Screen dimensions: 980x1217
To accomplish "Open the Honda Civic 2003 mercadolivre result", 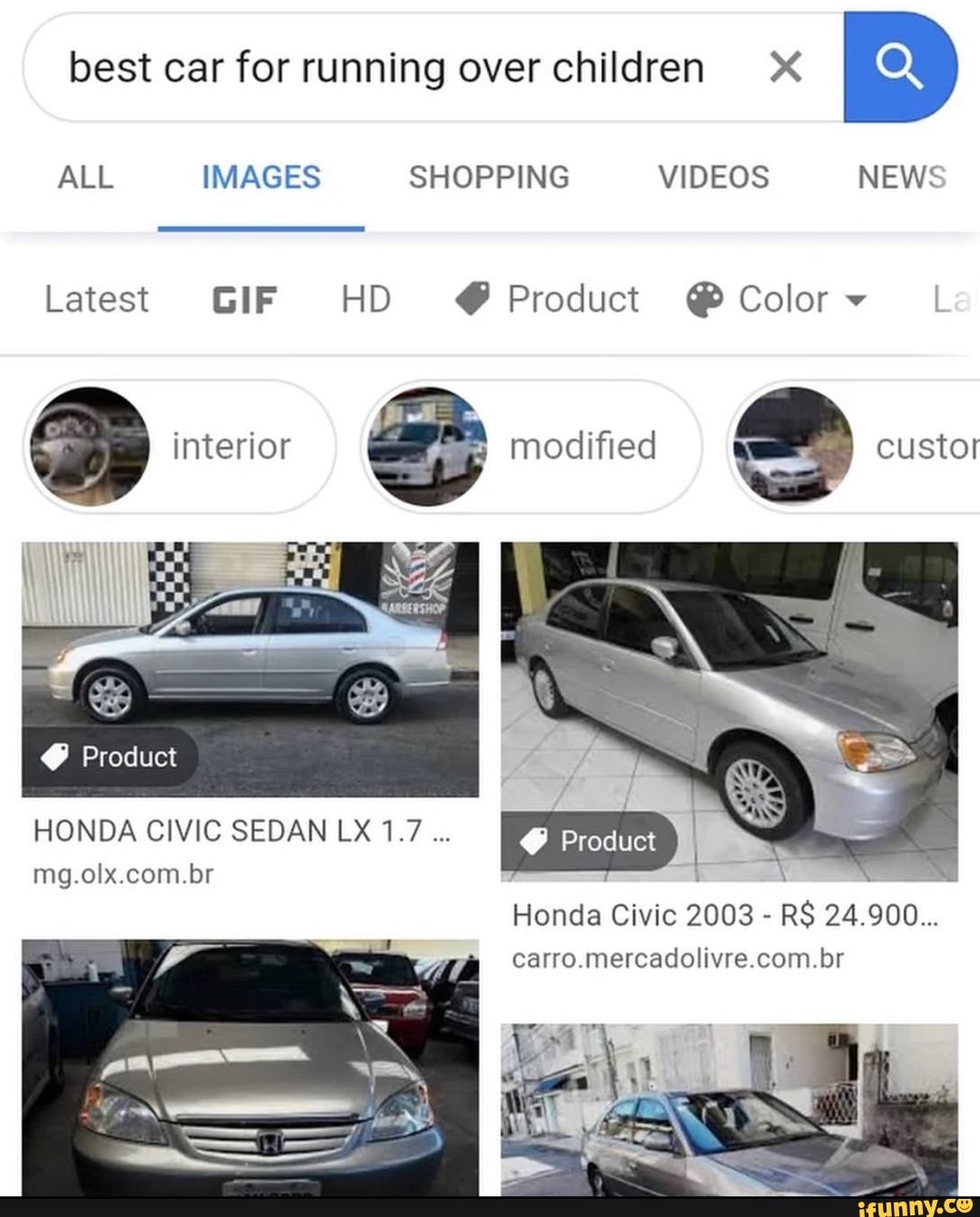I will click(x=729, y=712).
